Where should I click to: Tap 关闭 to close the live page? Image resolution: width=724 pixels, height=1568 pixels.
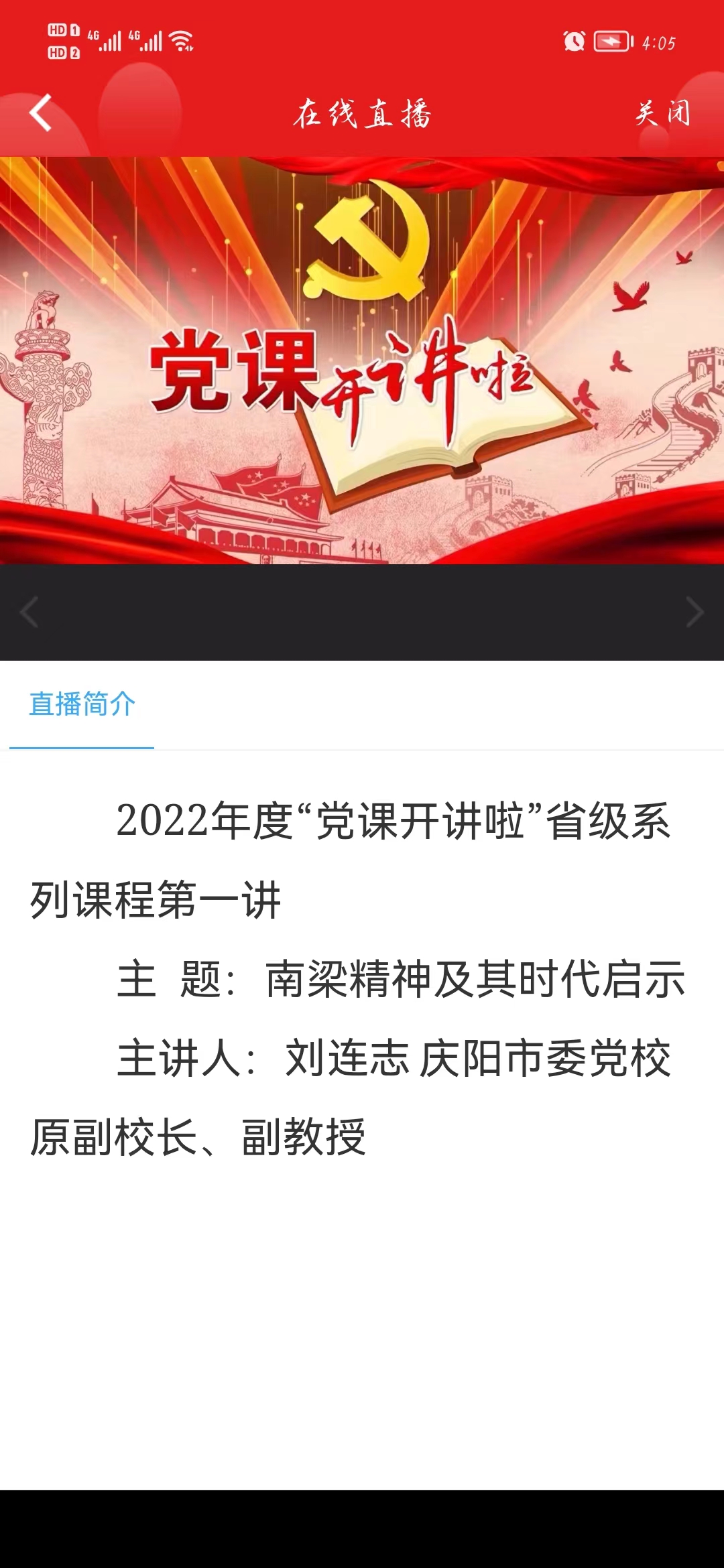[662, 113]
